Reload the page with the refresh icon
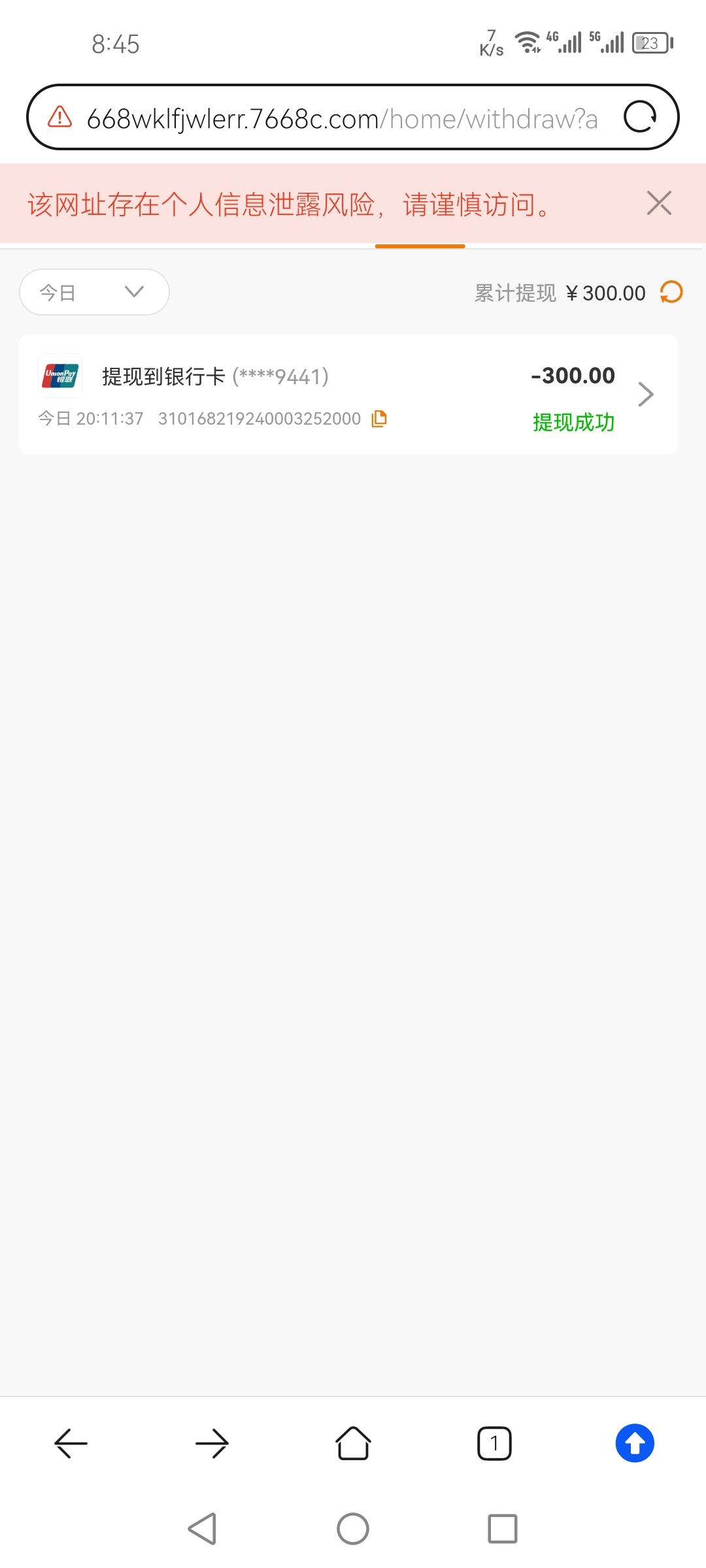 [640, 117]
